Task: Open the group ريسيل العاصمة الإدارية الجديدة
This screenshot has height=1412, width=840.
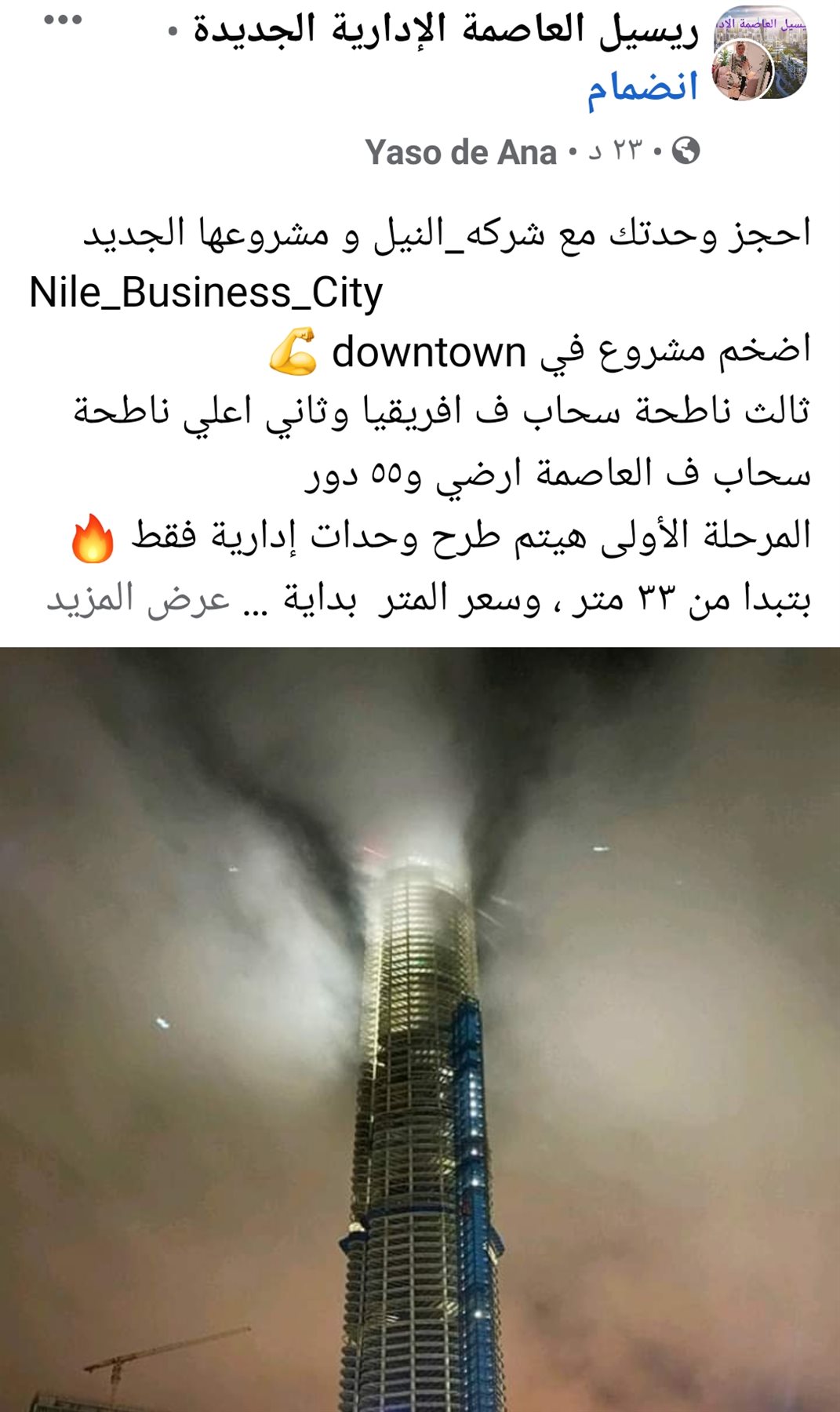Action: 445,31
